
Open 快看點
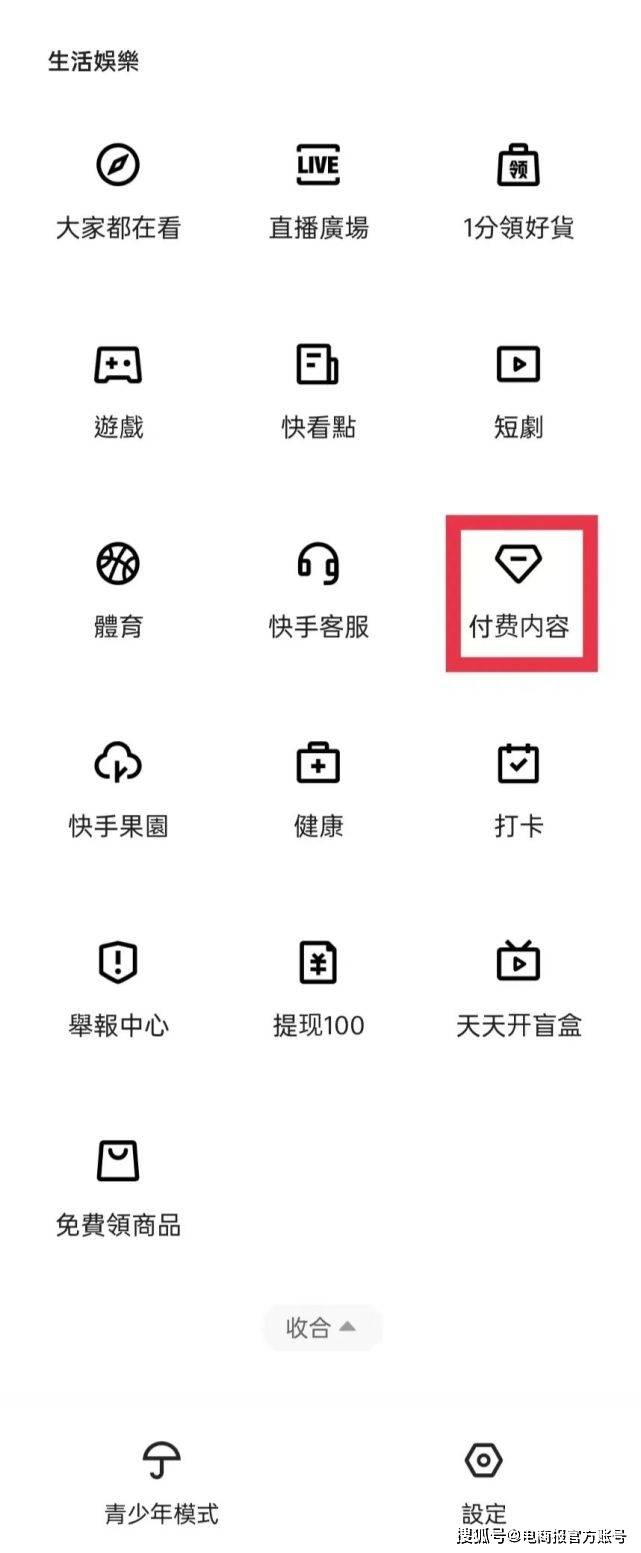[318, 390]
